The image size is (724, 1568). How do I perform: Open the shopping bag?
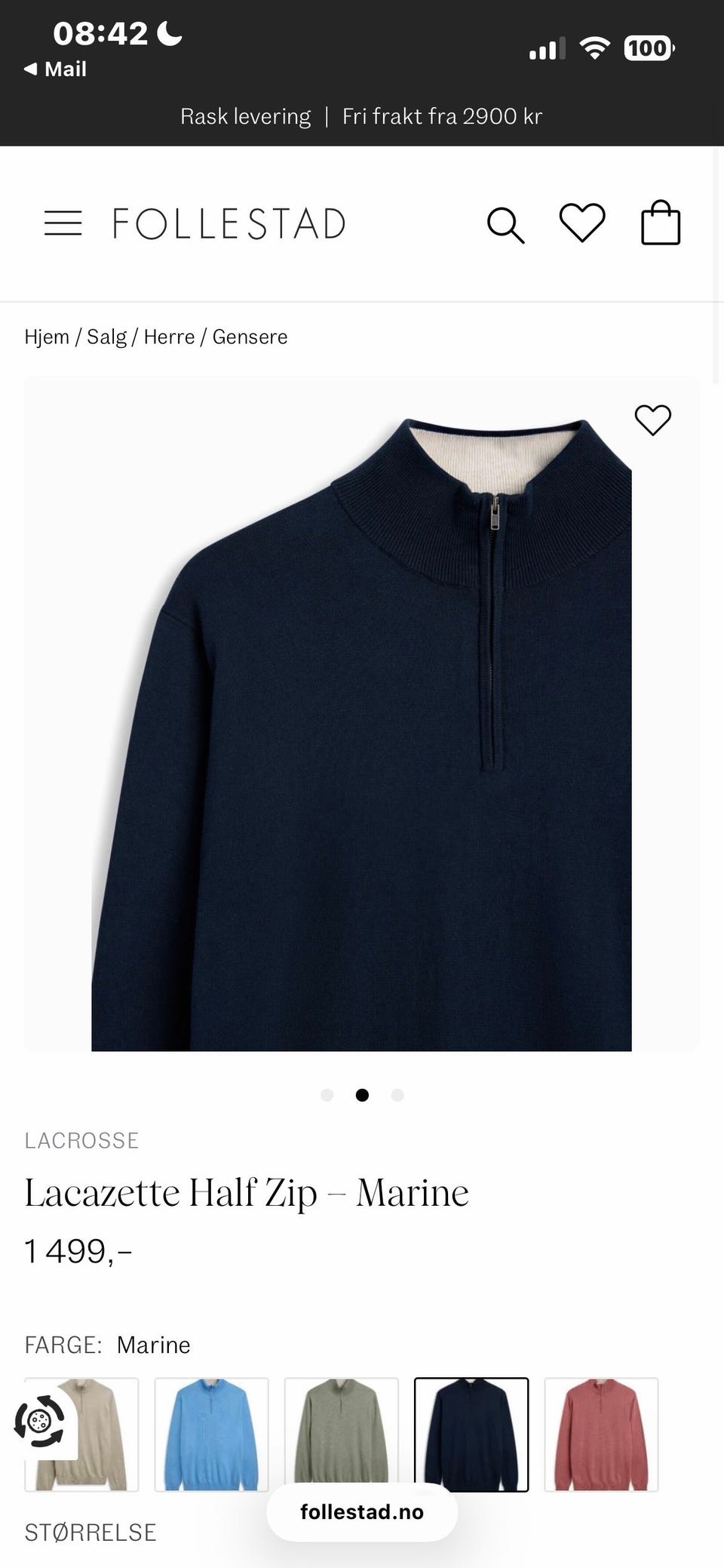(x=661, y=223)
